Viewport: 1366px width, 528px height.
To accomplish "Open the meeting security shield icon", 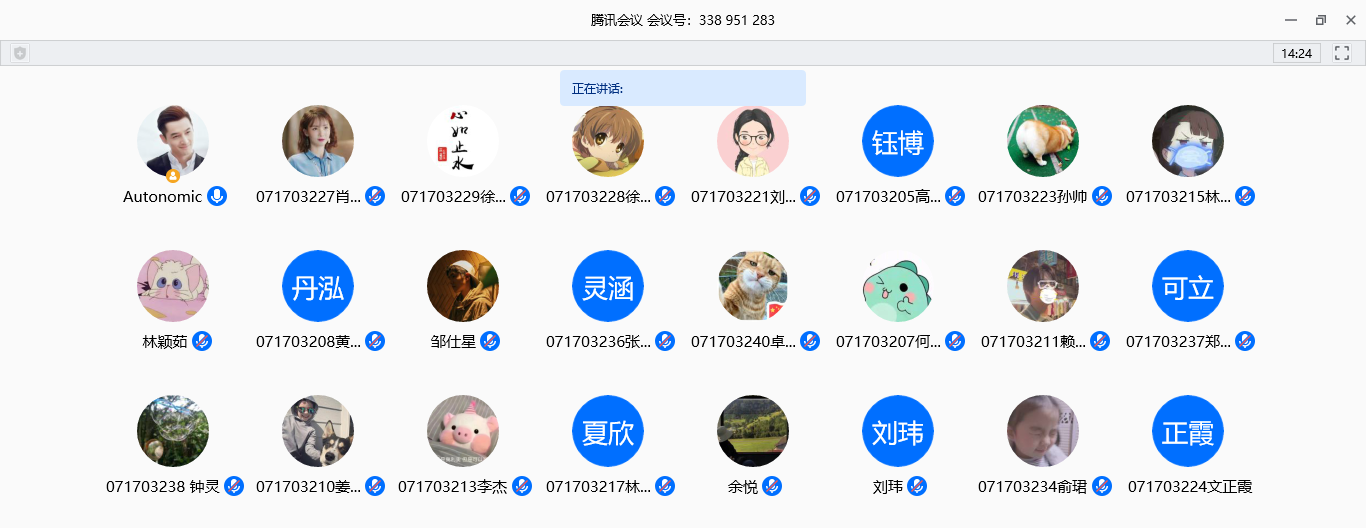I will point(20,53).
